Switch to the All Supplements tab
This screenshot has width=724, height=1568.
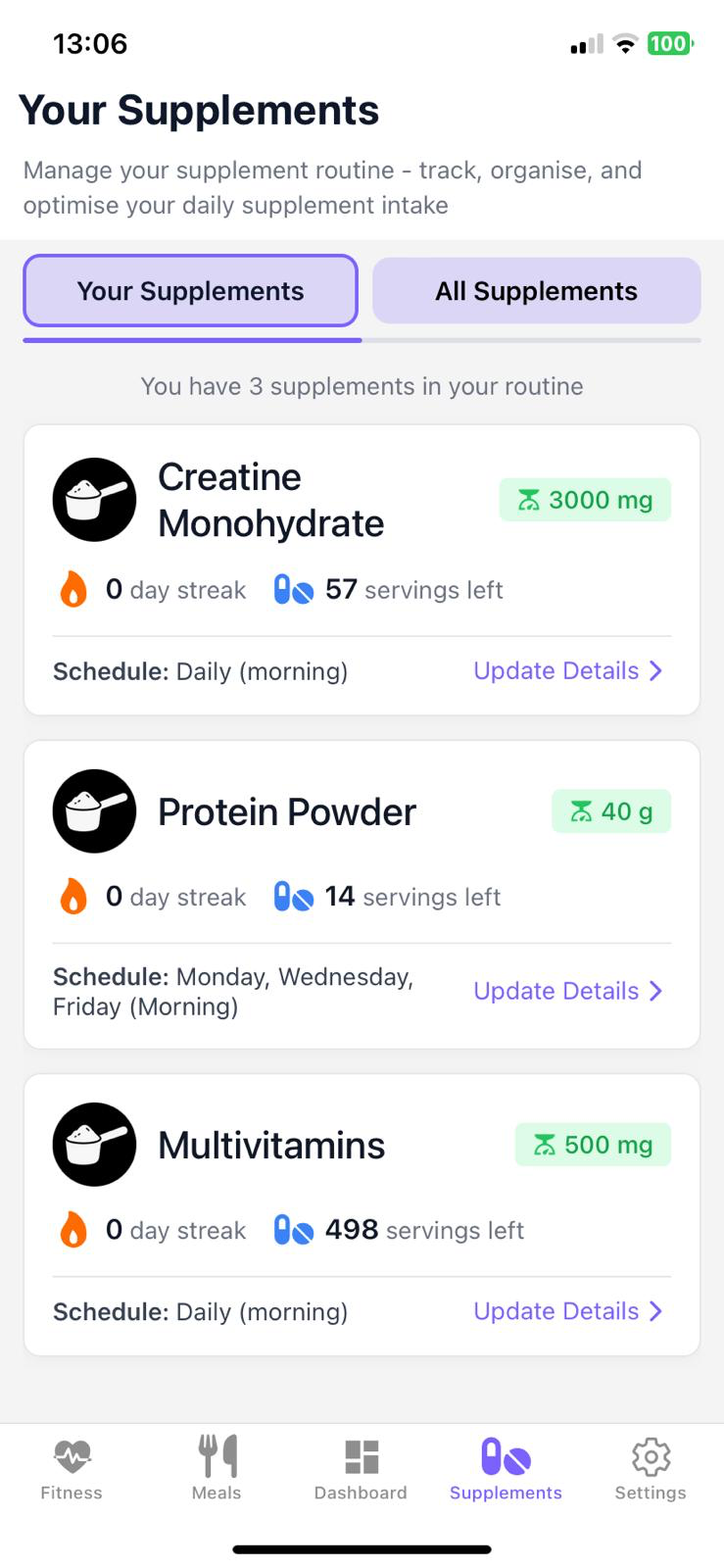click(536, 290)
